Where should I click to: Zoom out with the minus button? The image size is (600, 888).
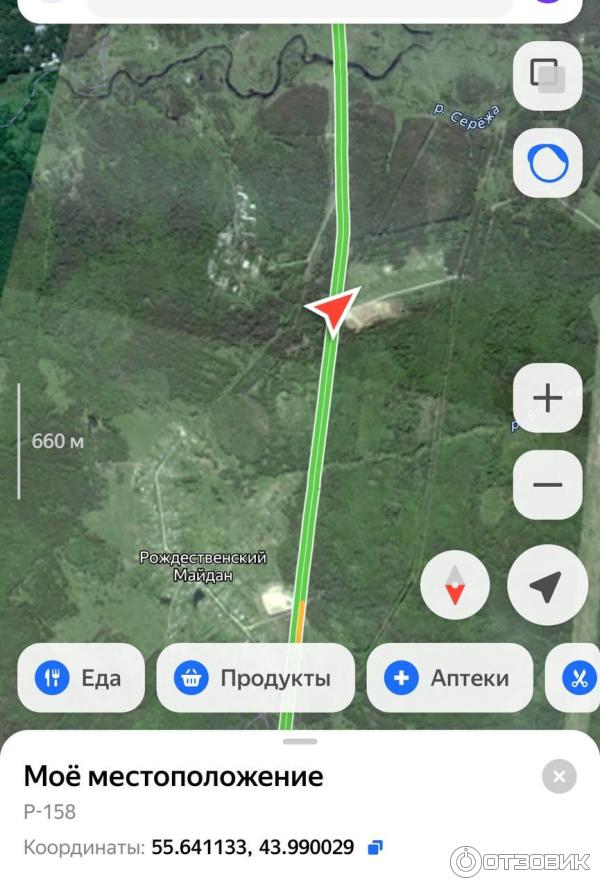pyautogui.click(x=547, y=484)
